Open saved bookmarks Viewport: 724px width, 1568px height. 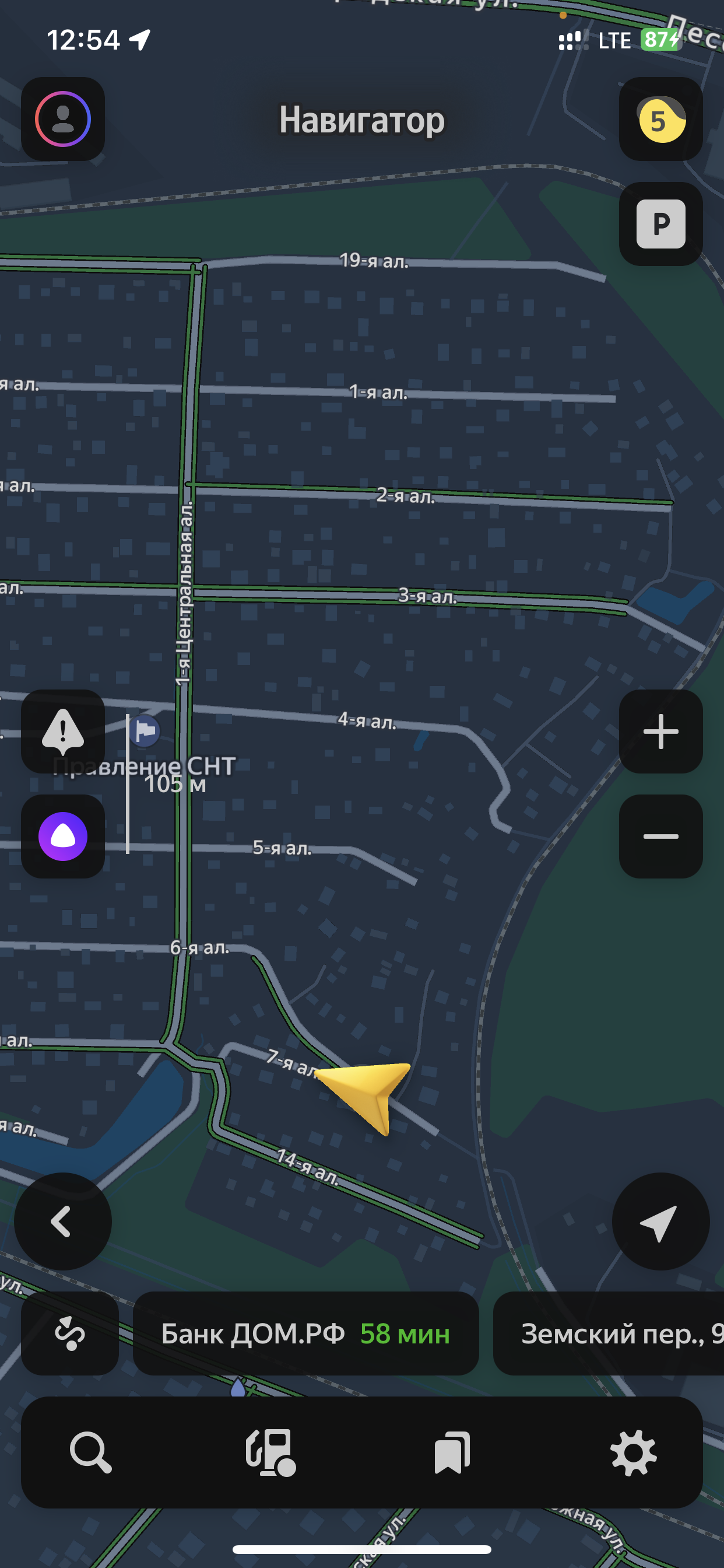[452, 1452]
